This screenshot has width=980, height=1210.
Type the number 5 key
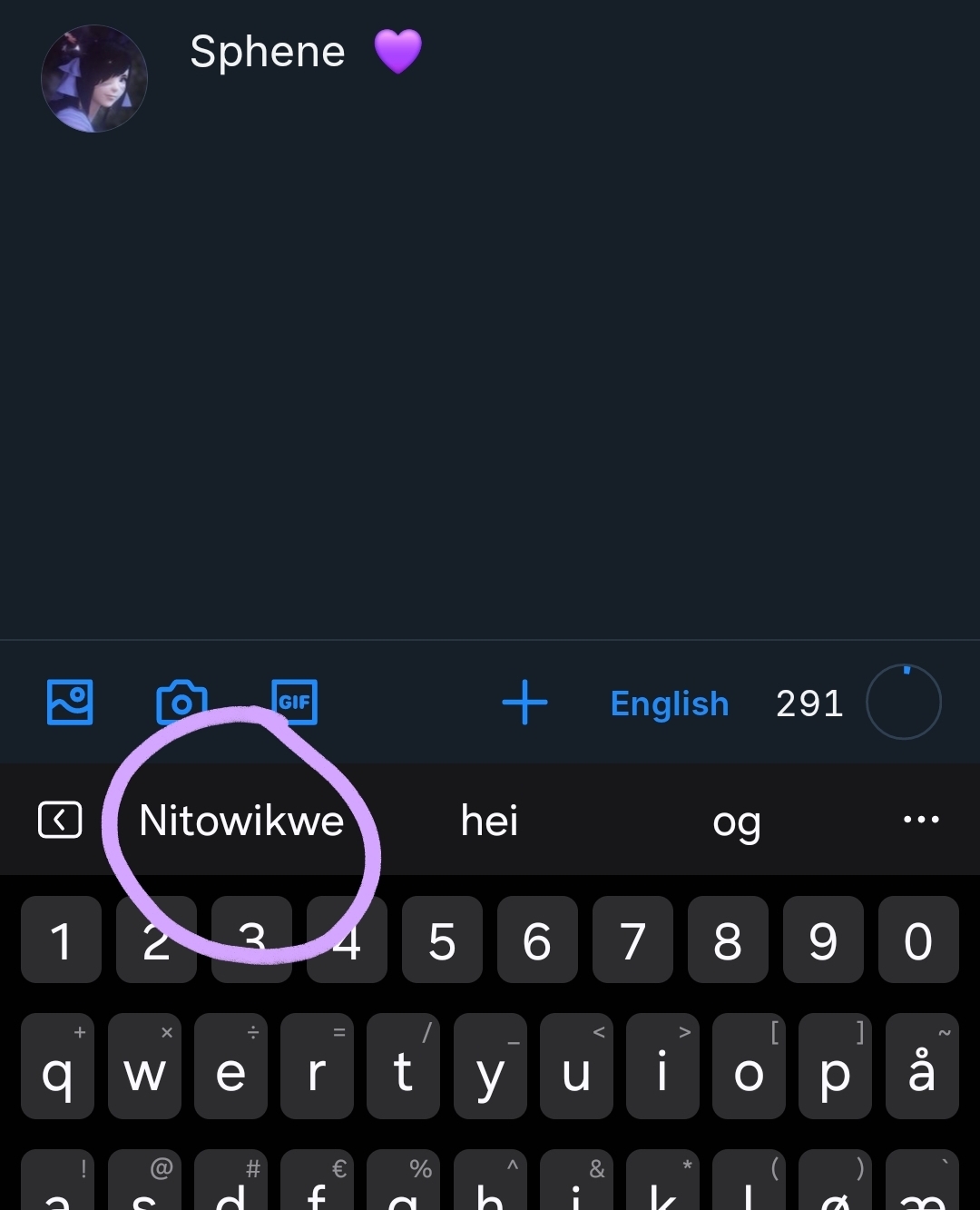click(x=442, y=940)
